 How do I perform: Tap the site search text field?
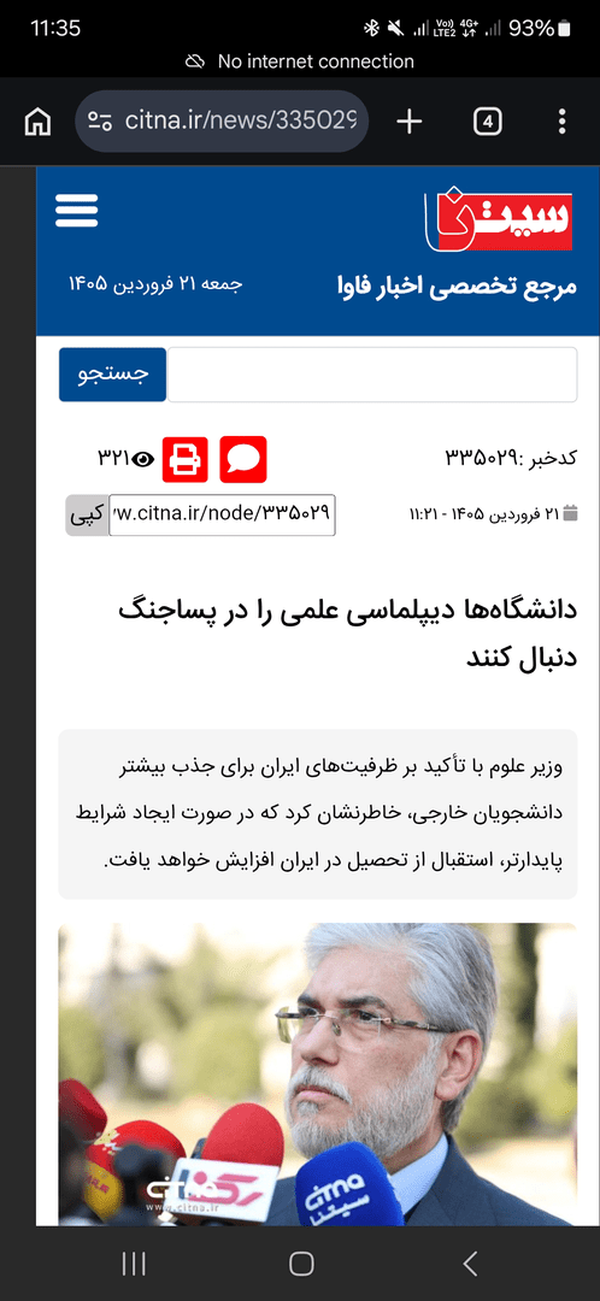click(x=372, y=374)
